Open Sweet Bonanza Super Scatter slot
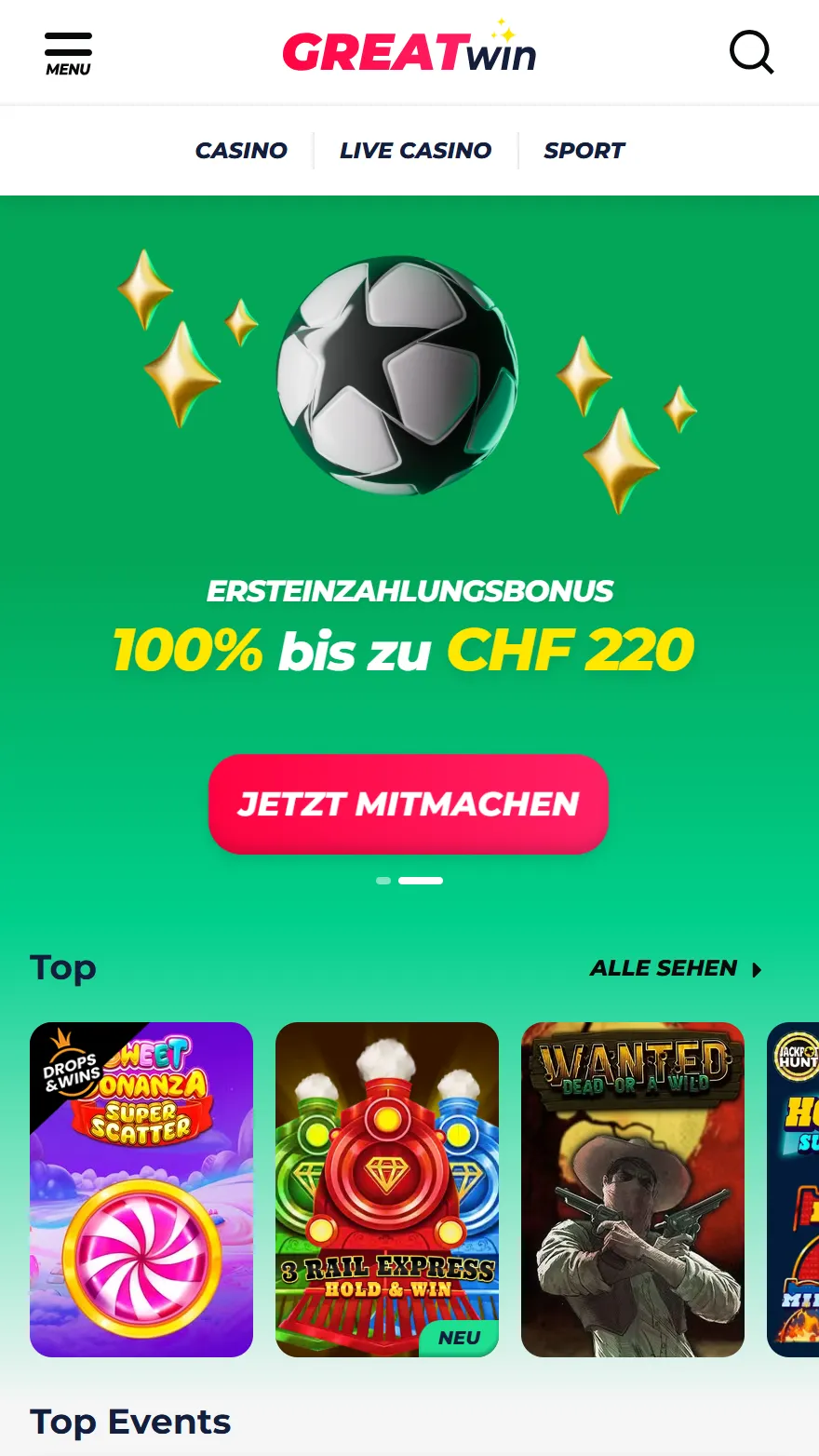This screenshot has width=819, height=1456. (141, 1190)
